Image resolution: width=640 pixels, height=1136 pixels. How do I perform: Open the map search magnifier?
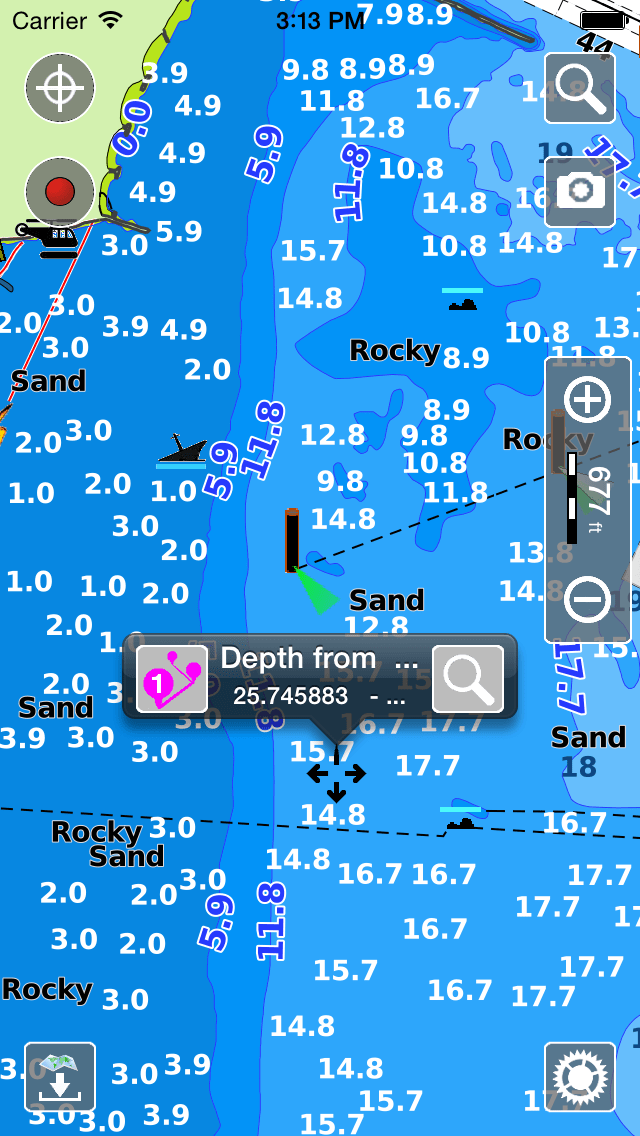coord(580,88)
